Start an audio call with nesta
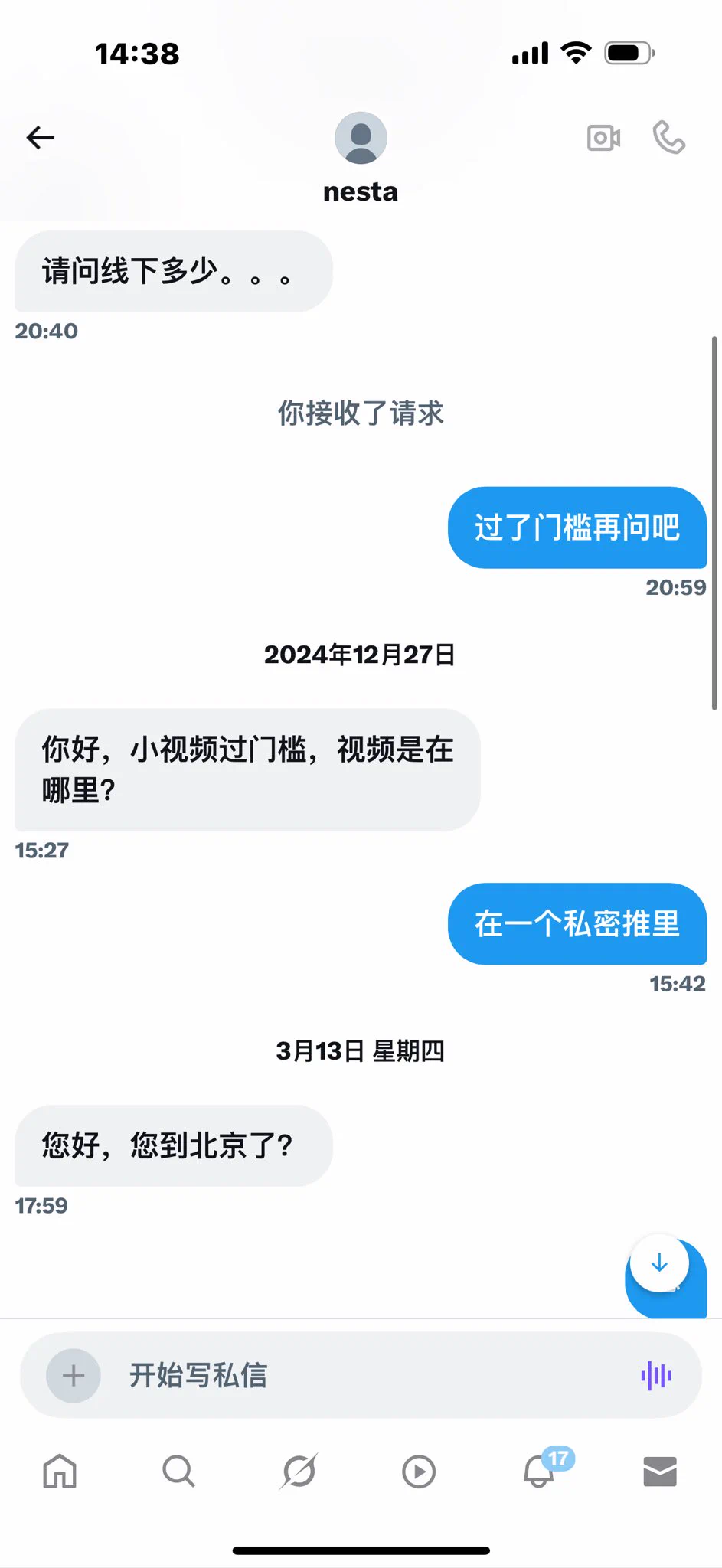 tap(668, 138)
